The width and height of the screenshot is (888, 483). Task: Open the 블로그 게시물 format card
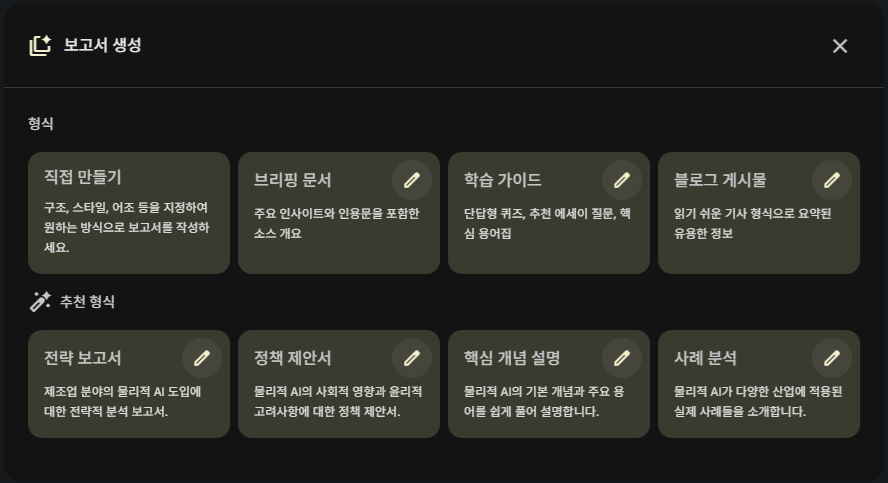click(x=740, y=225)
